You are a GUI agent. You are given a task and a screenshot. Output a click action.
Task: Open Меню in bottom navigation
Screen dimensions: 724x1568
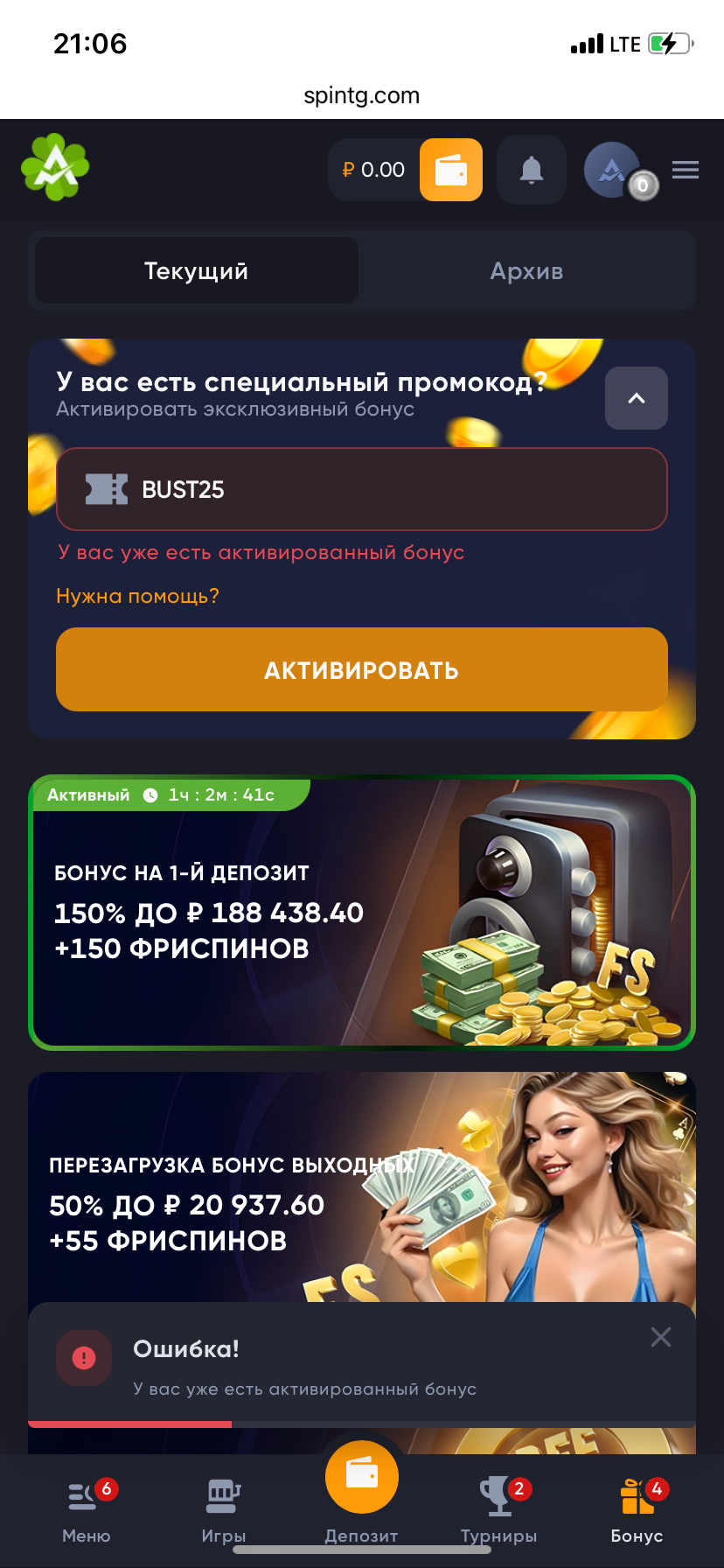tap(86, 1509)
